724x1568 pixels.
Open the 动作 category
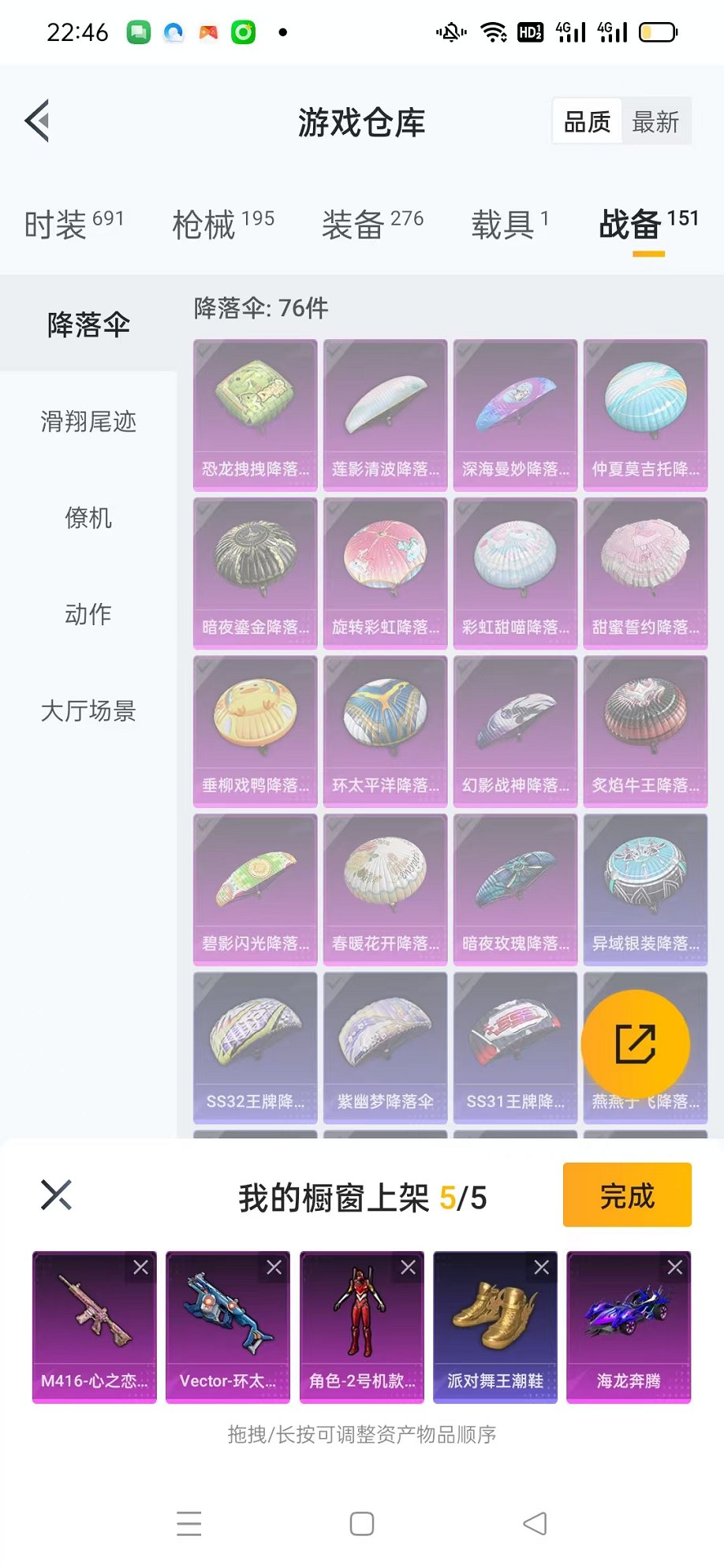(x=88, y=614)
